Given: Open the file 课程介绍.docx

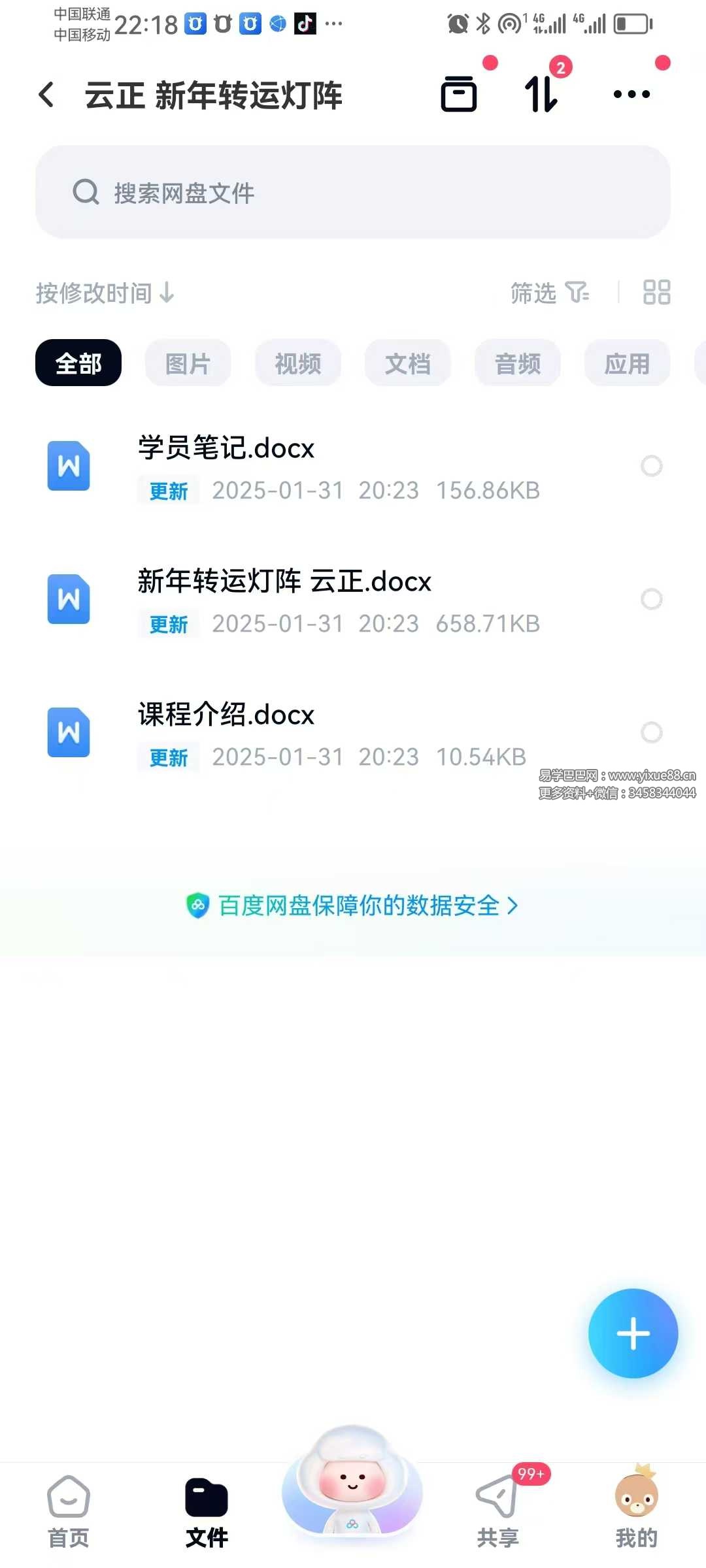Looking at the screenshot, I should [x=226, y=715].
